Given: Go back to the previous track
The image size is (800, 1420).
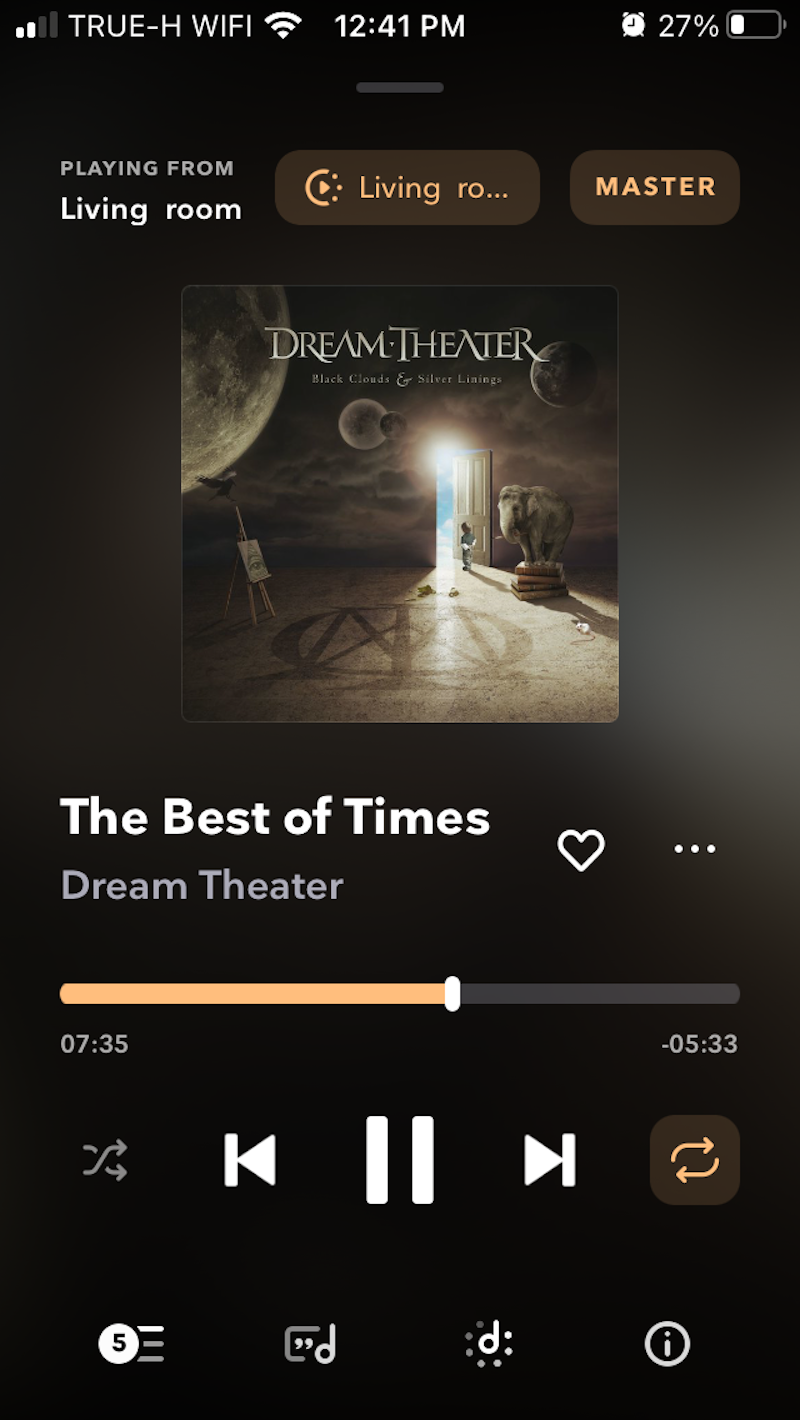Looking at the screenshot, I should (x=249, y=1160).
